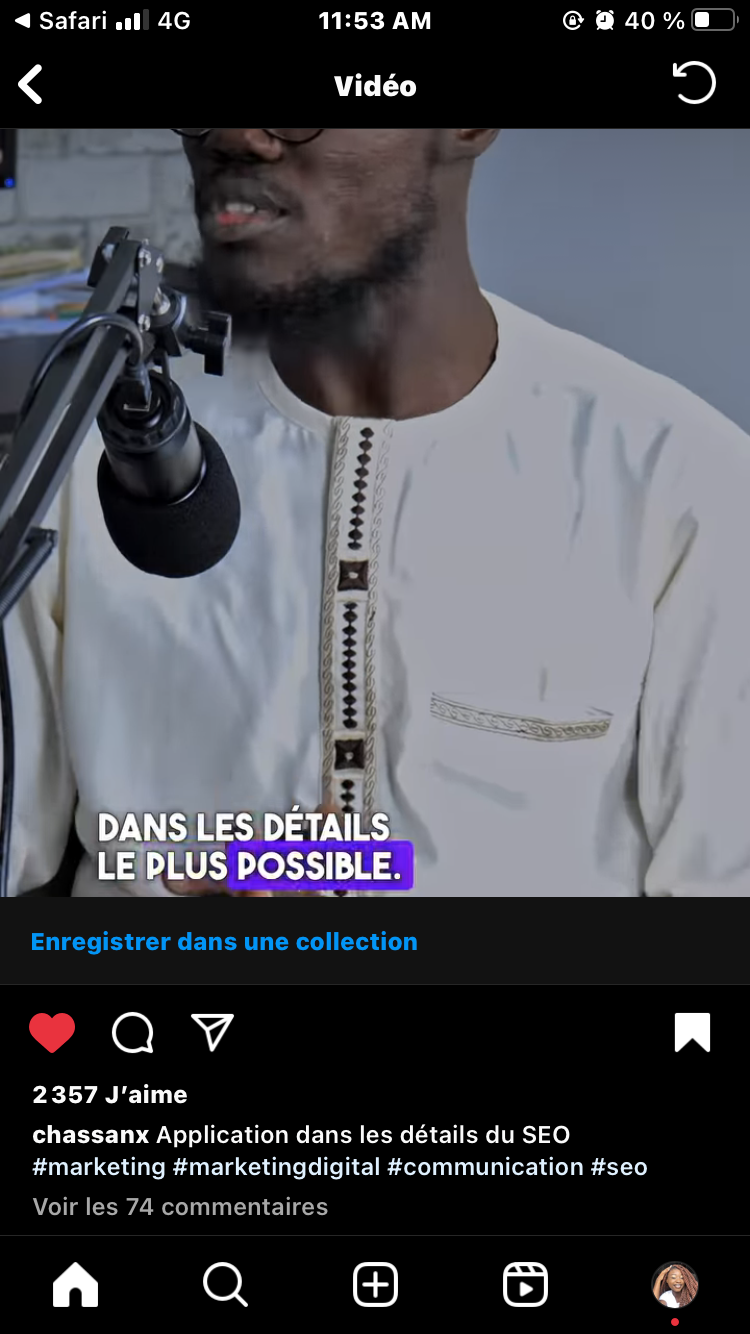Open the #marketing hashtag

99,1167
